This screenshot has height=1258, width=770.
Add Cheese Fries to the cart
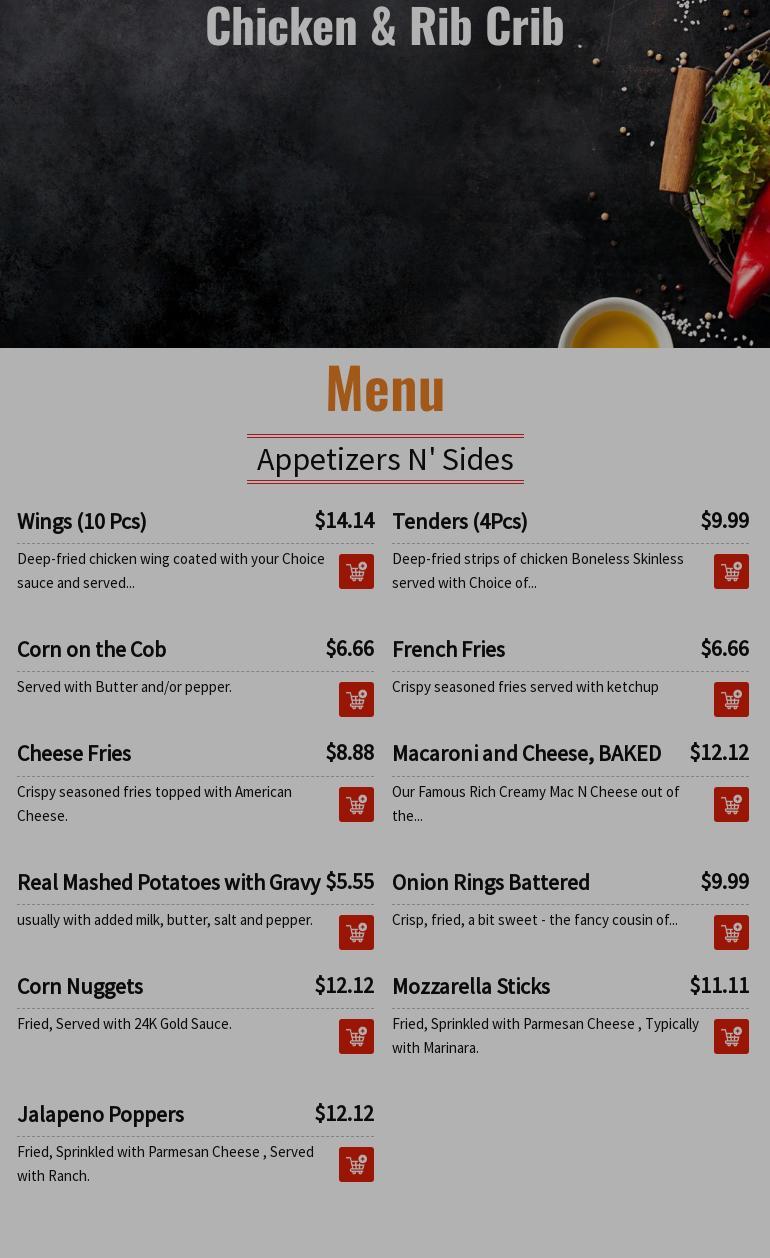pyautogui.click(x=356, y=805)
